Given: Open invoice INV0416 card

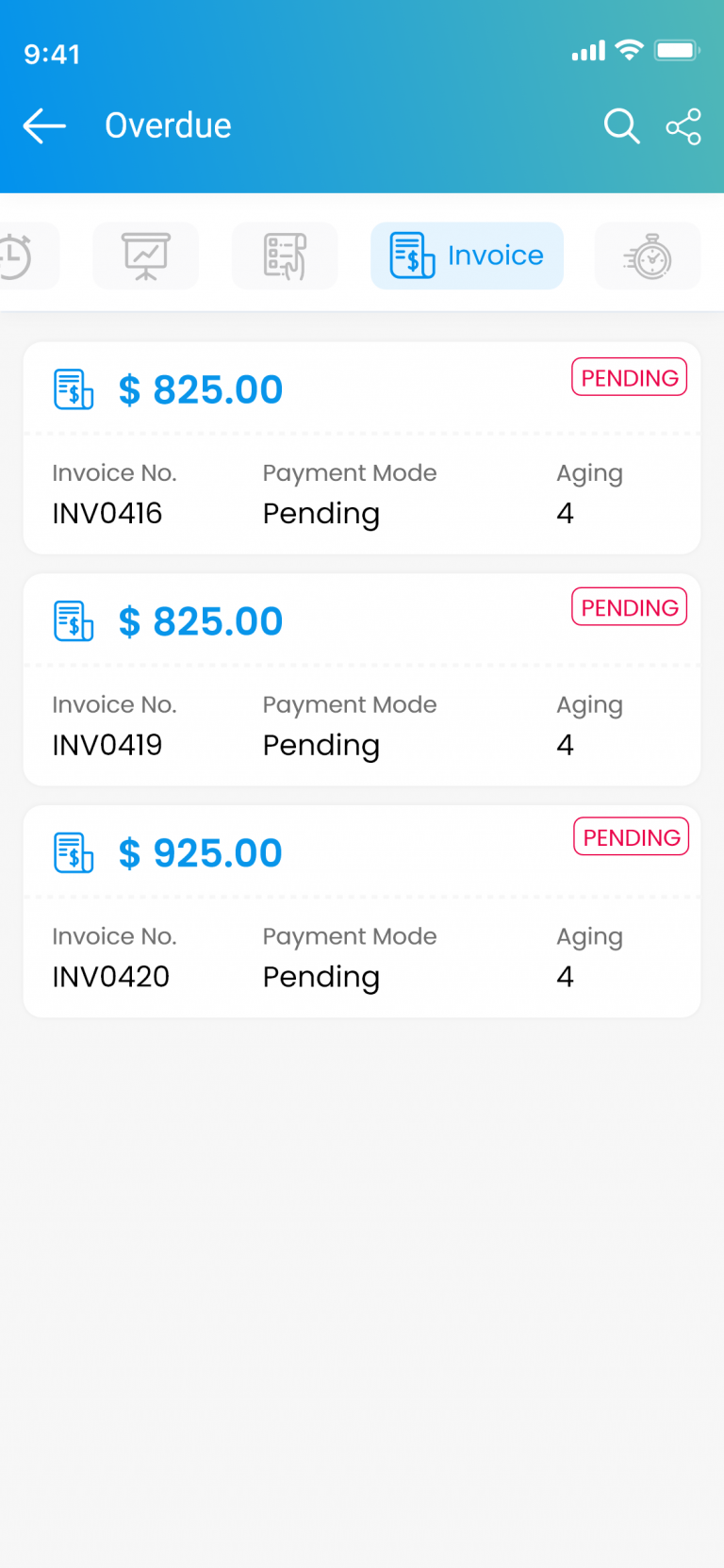Looking at the screenshot, I should tap(362, 448).
